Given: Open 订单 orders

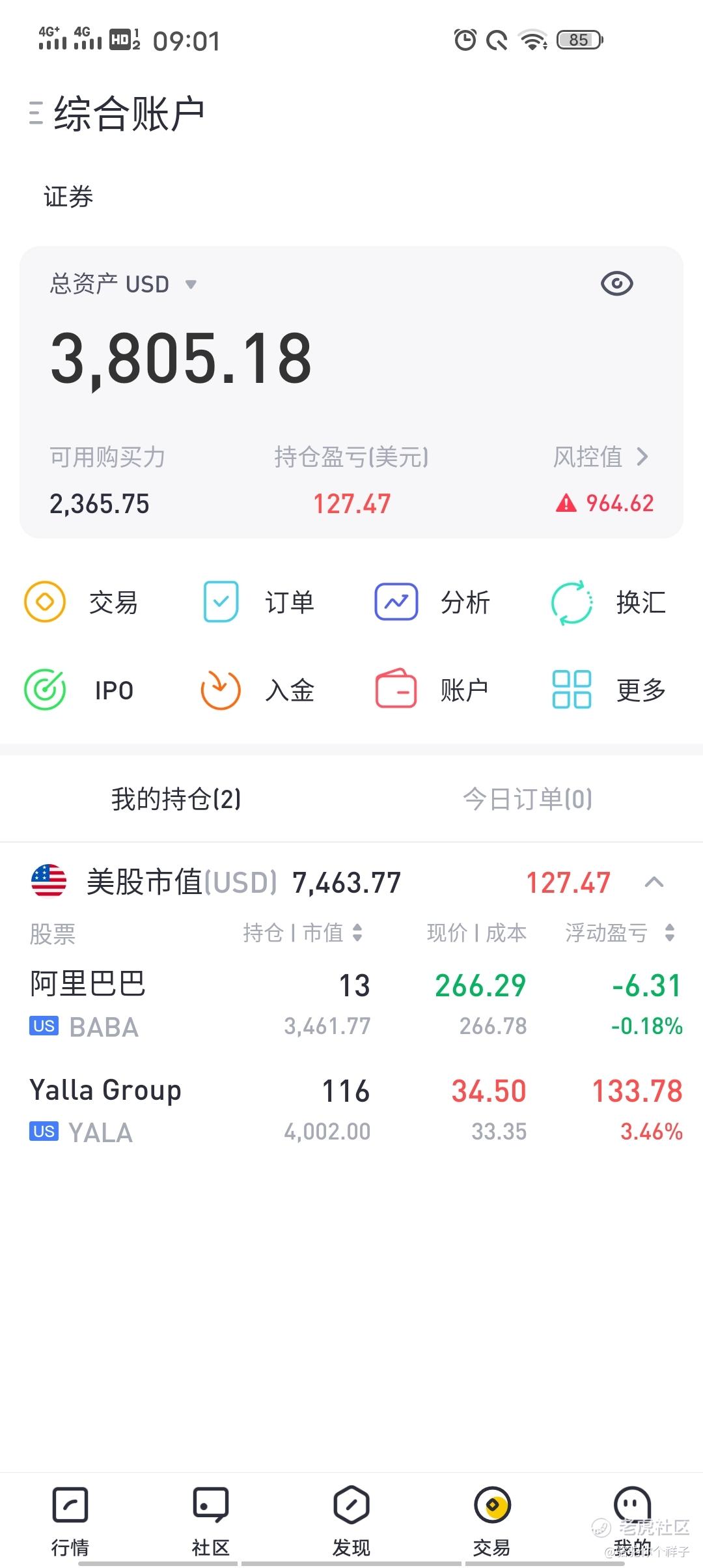Looking at the screenshot, I should 258,602.
